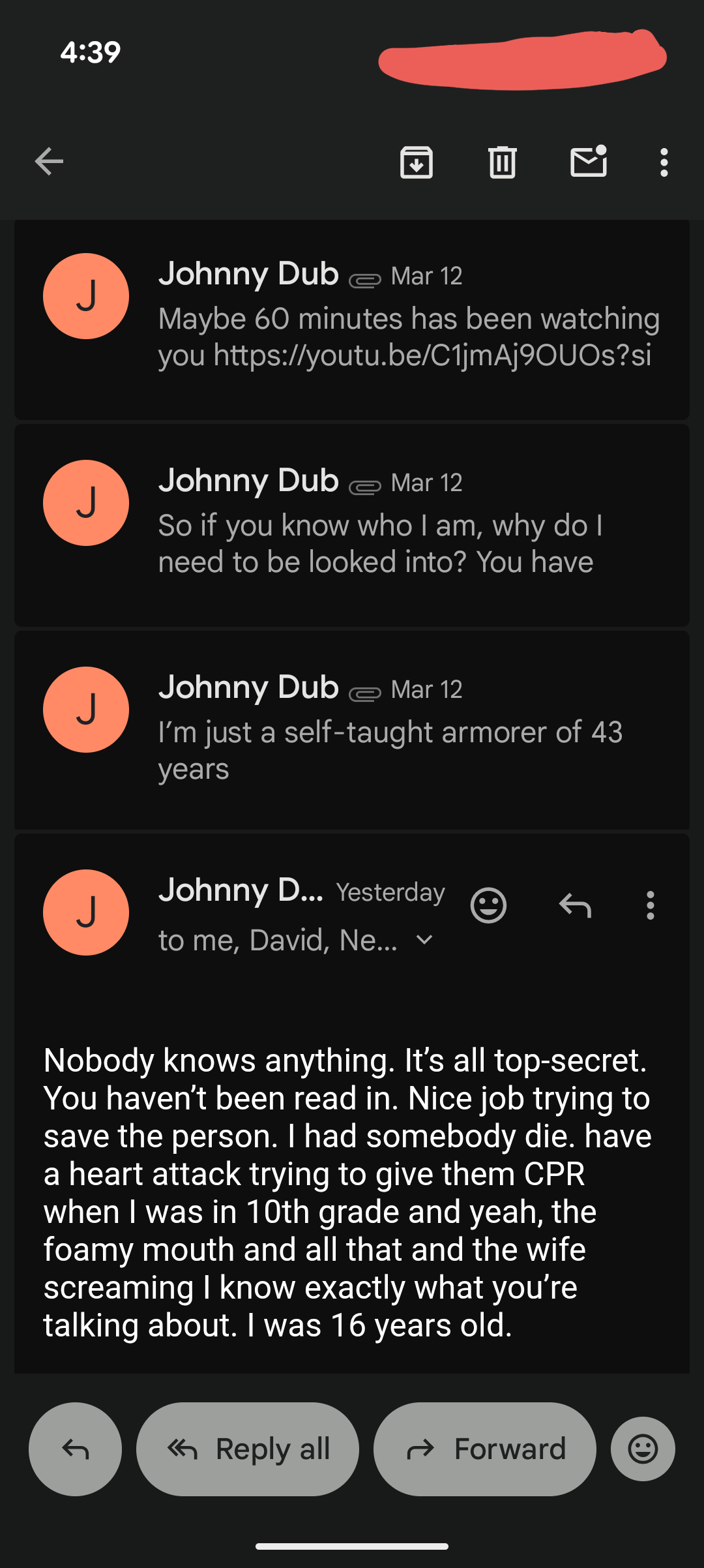Tap the bottom Reply arrow button
The width and height of the screenshot is (704, 1568).
[76, 1449]
